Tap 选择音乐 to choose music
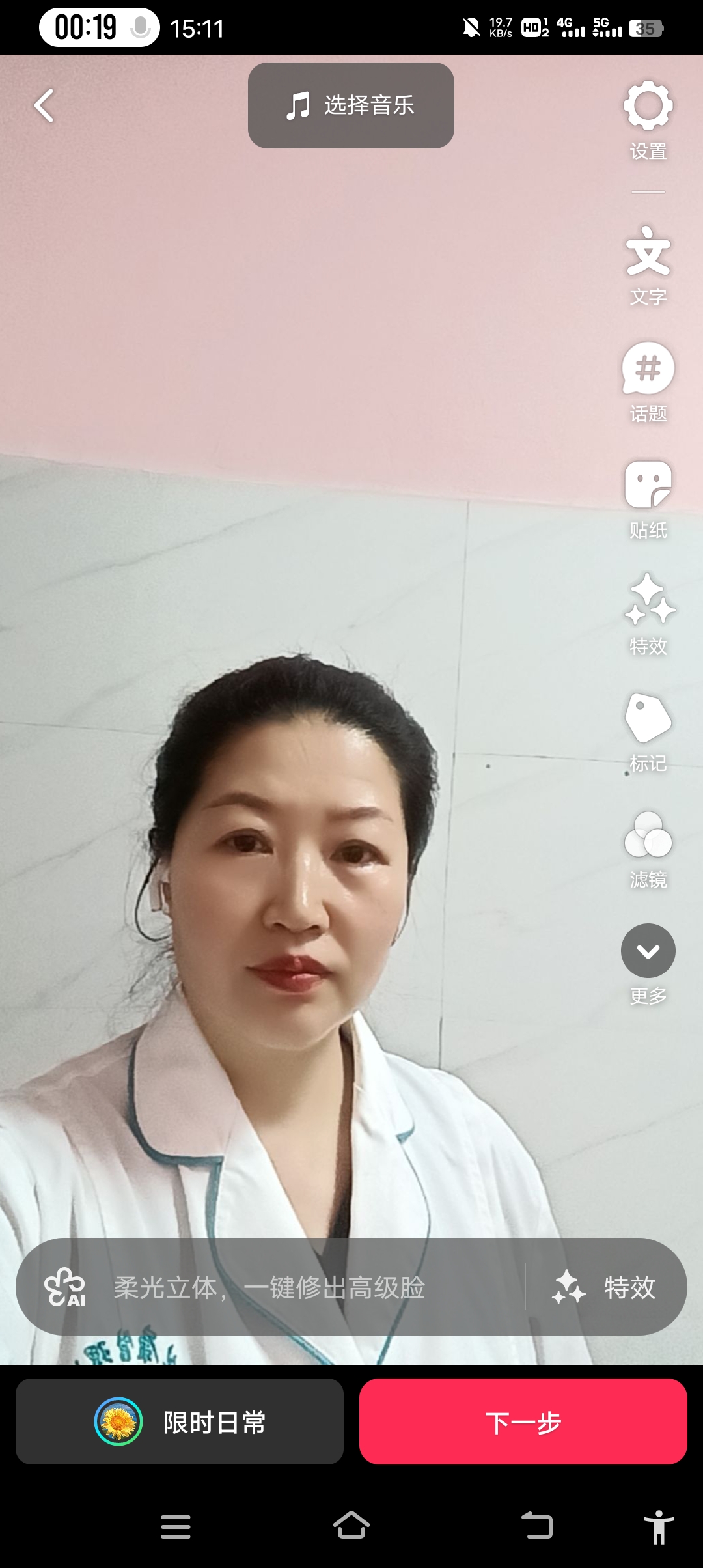Image resolution: width=703 pixels, height=1568 pixels. coord(351,105)
